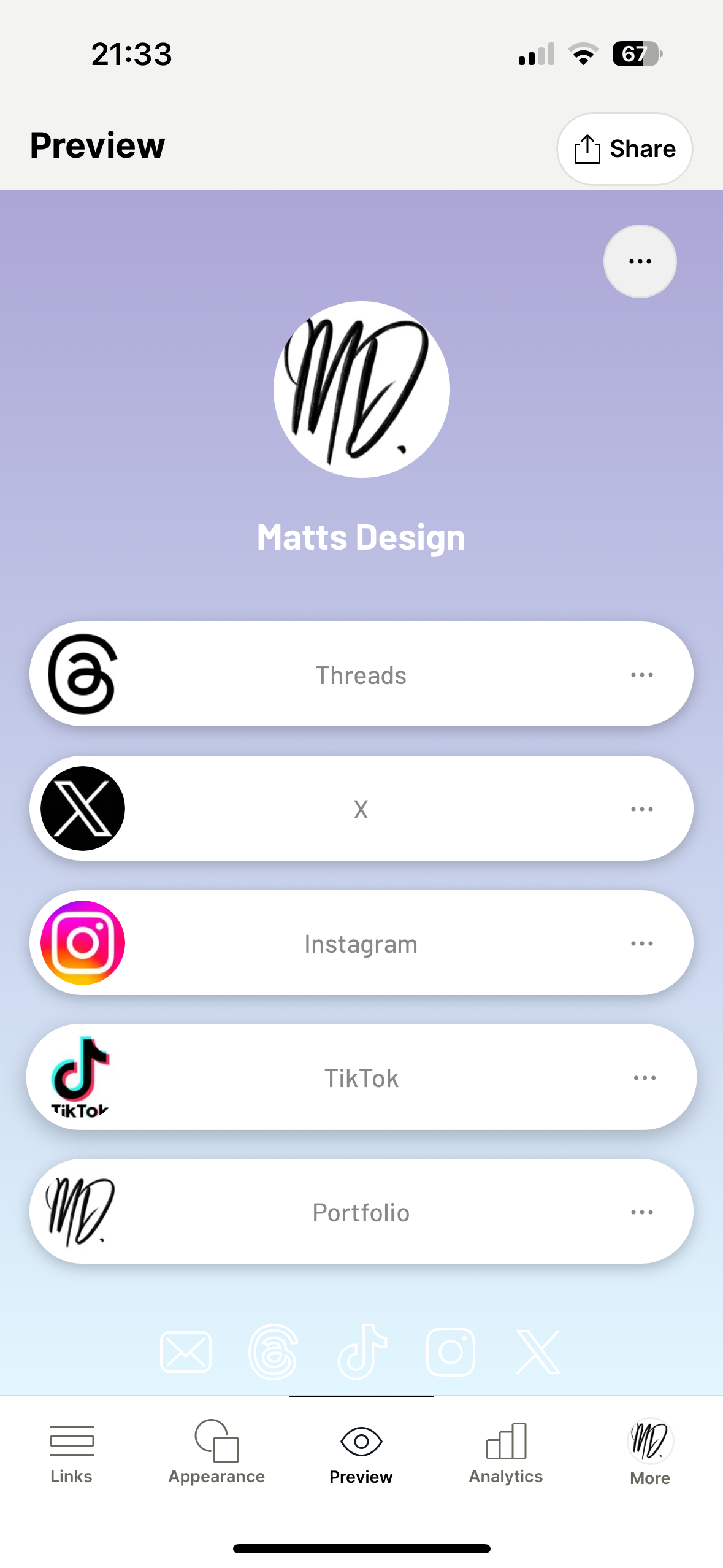Open the More tab
This screenshot has height=1568, width=723.
(650, 1452)
